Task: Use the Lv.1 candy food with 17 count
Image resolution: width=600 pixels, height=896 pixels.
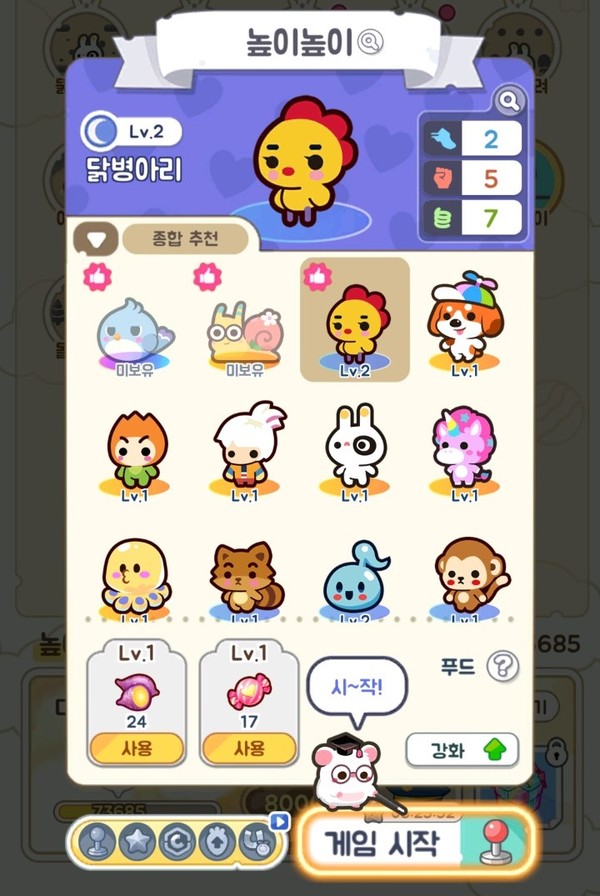Action: pyautogui.click(x=249, y=748)
